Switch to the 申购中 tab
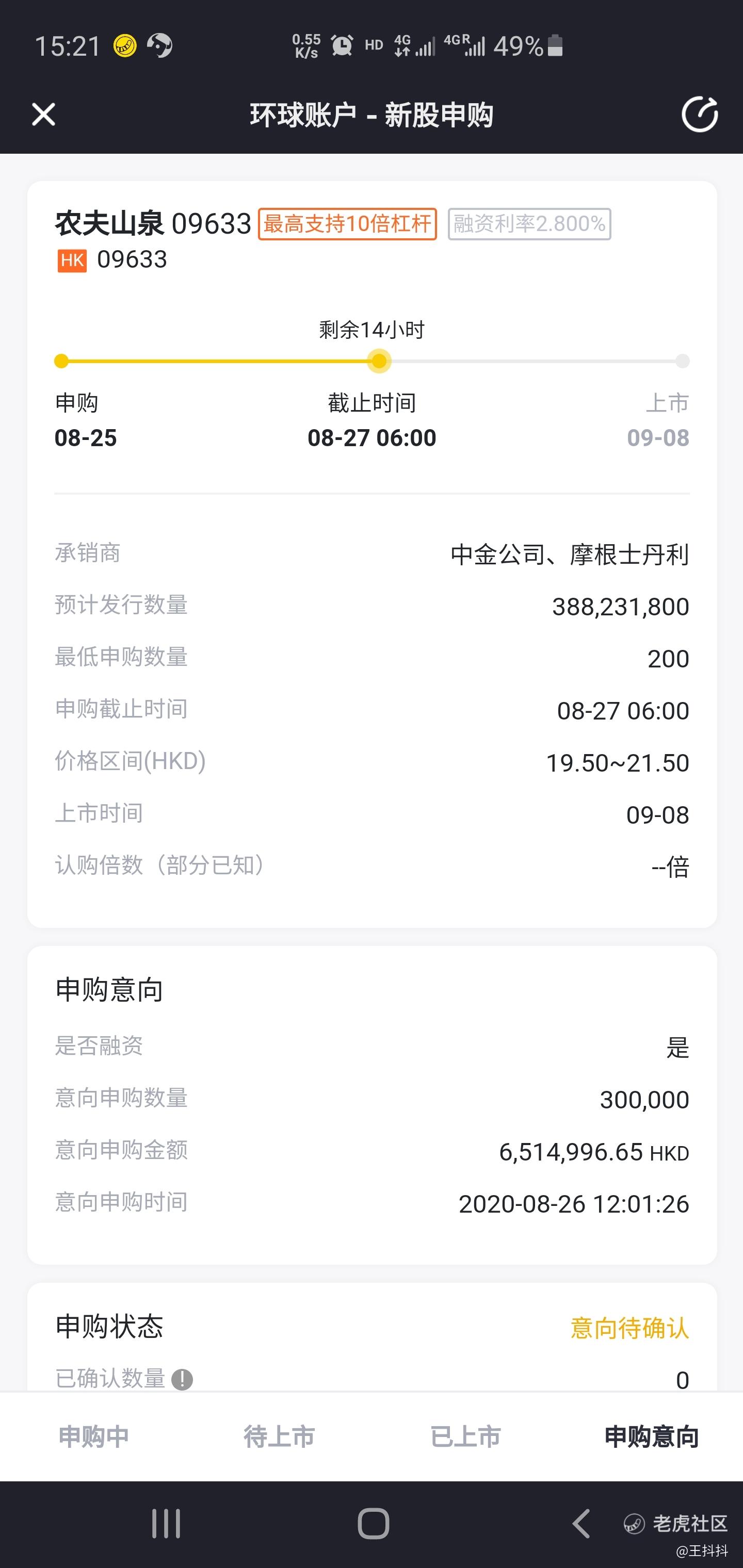 click(93, 1436)
